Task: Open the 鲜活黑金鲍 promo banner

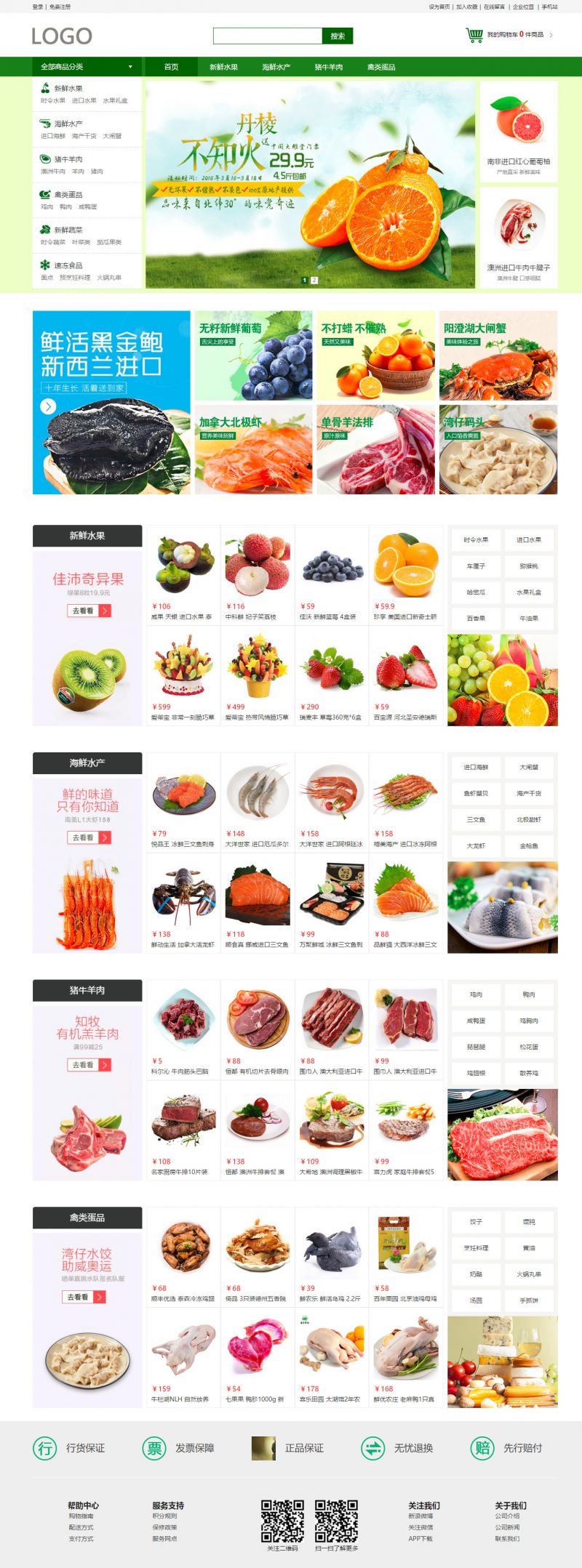Action: [111, 402]
